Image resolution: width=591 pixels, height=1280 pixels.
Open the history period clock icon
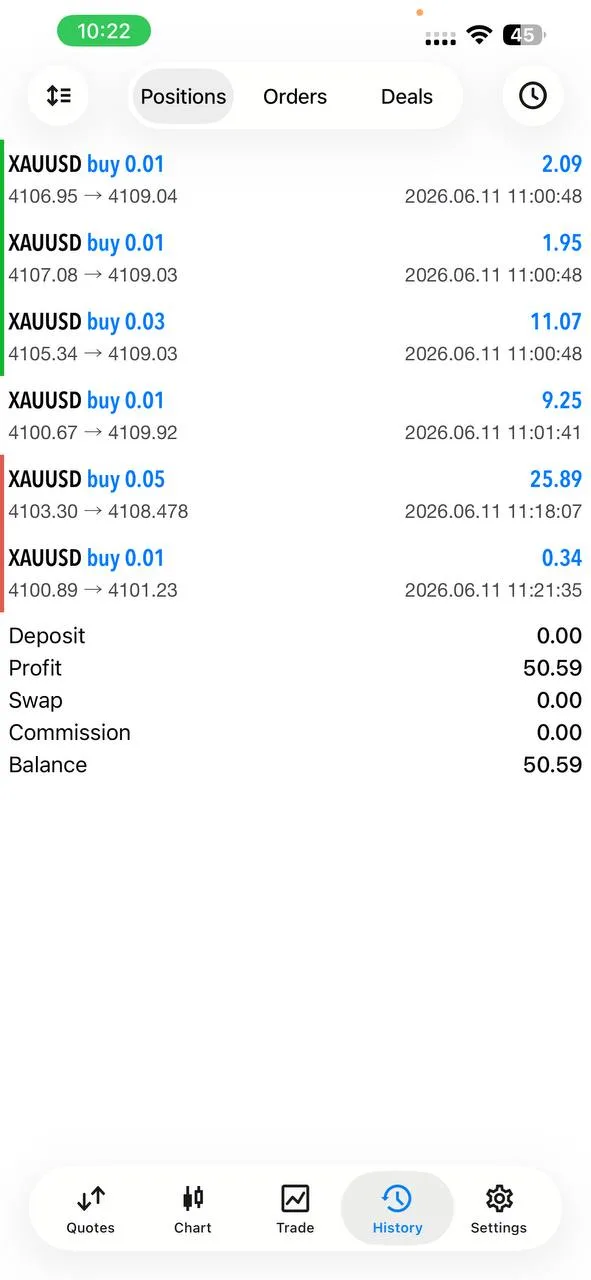532,96
